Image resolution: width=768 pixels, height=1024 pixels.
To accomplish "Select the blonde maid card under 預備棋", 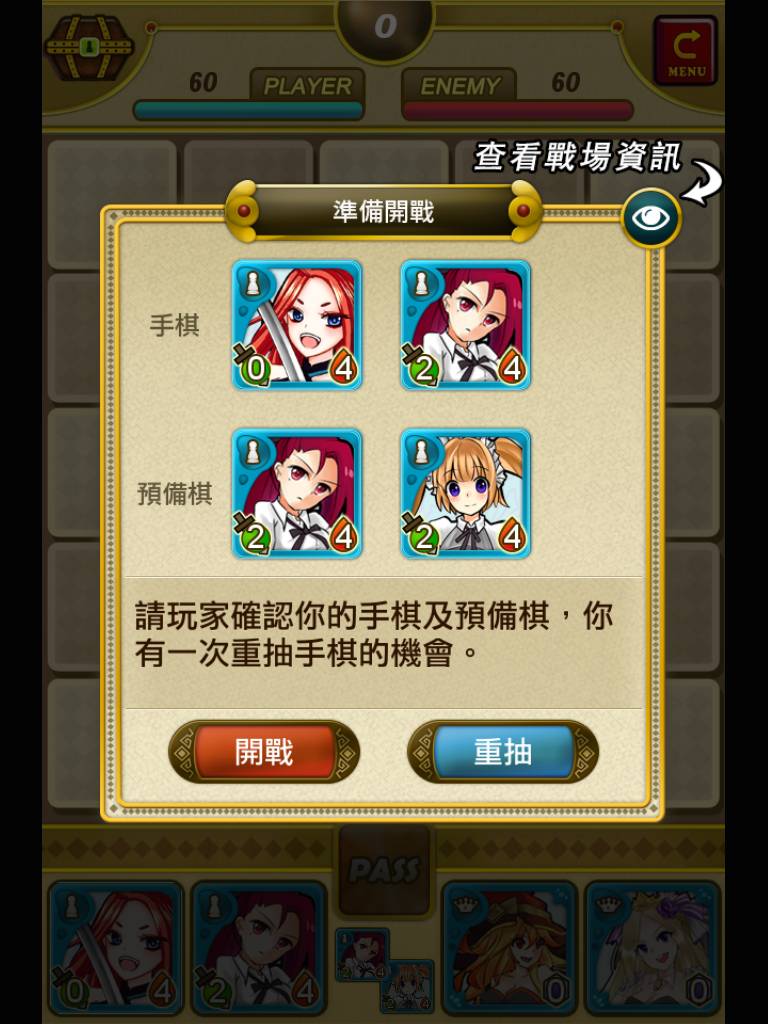I will pos(465,494).
